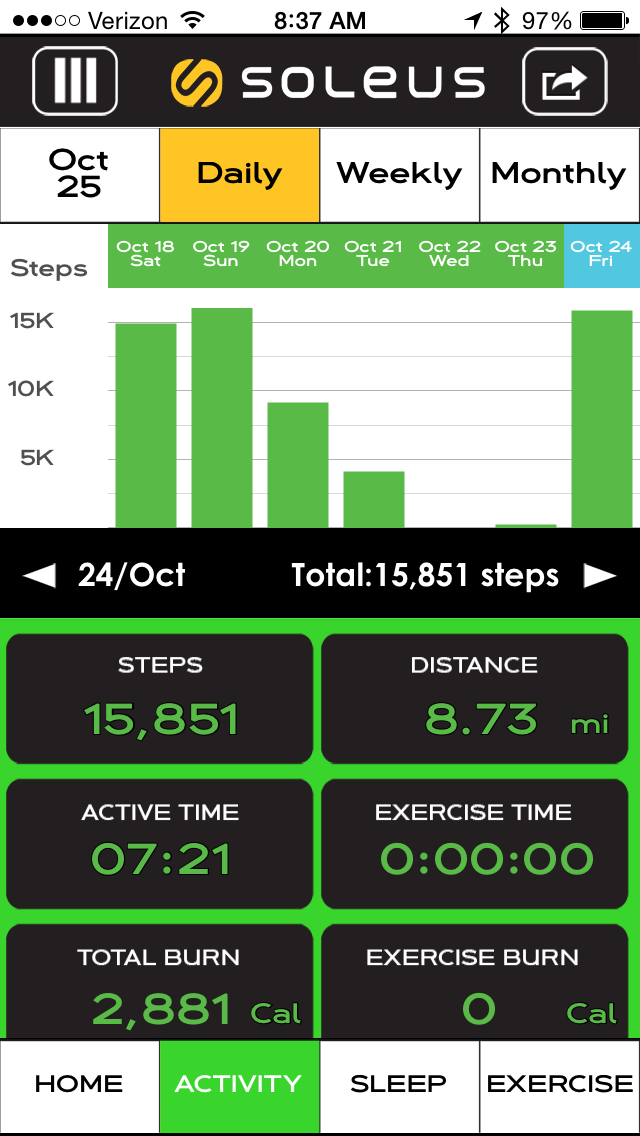This screenshot has width=640, height=1136.
Task: Open the menu button with three bars
Action: tap(75, 81)
